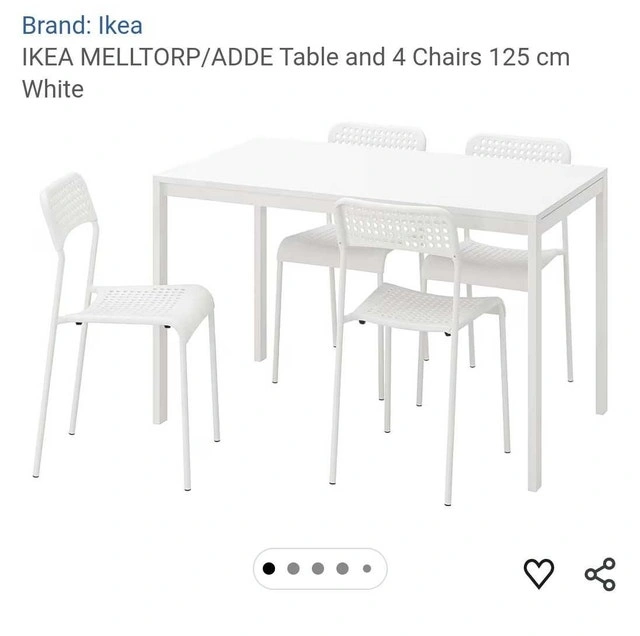Screen dimensions: 640x636
Task: Add this table set to wishlist
Action: point(539,572)
